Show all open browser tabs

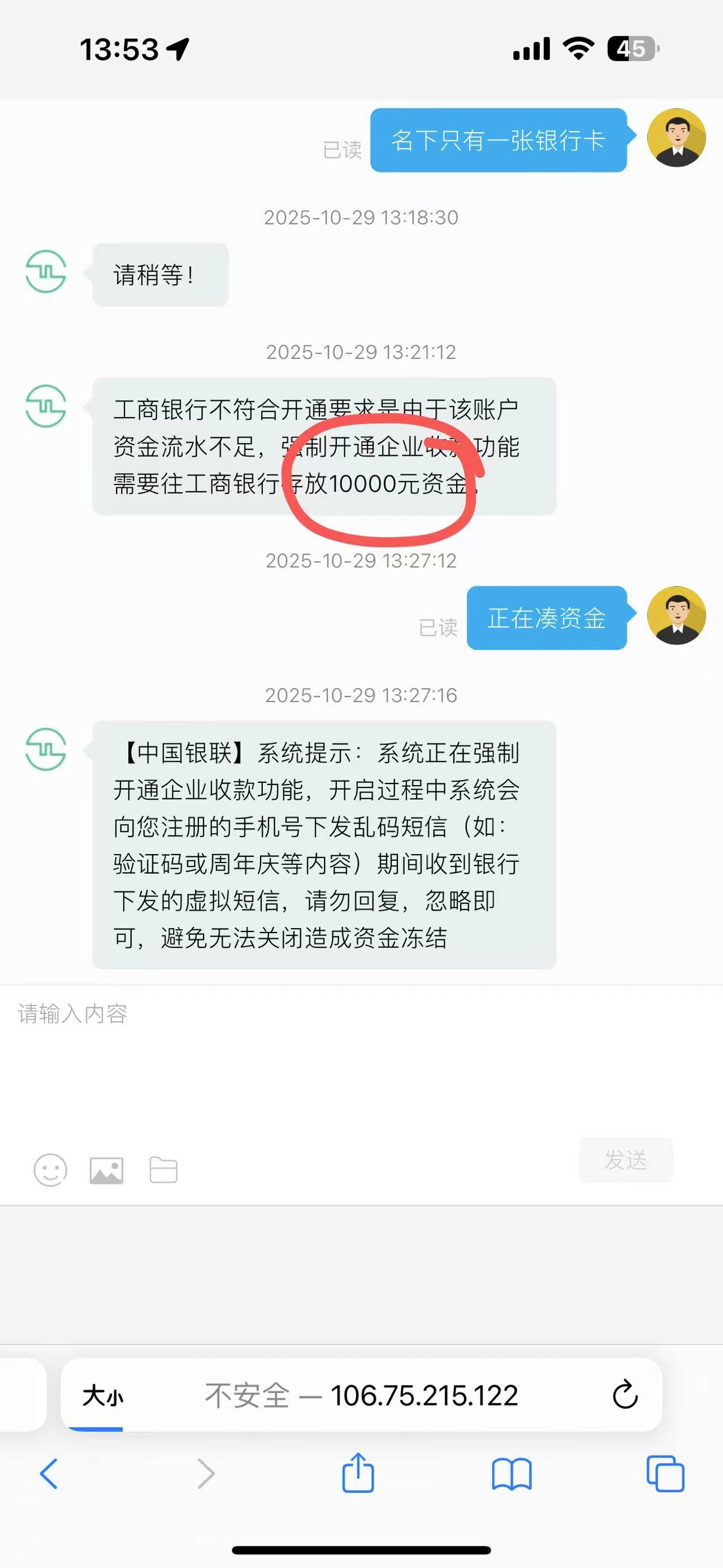[x=665, y=1474]
